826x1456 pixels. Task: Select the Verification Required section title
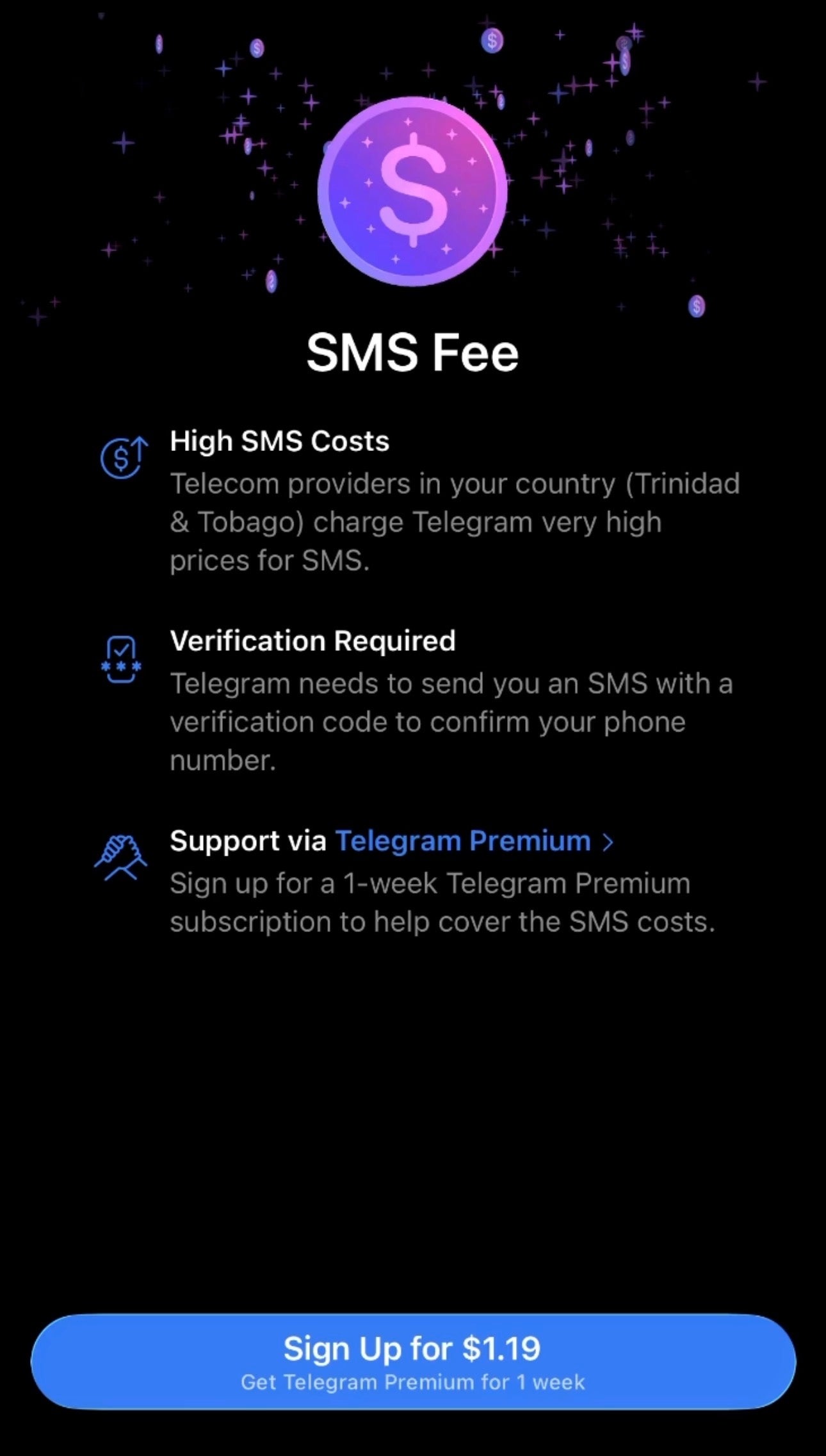[312, 641]
